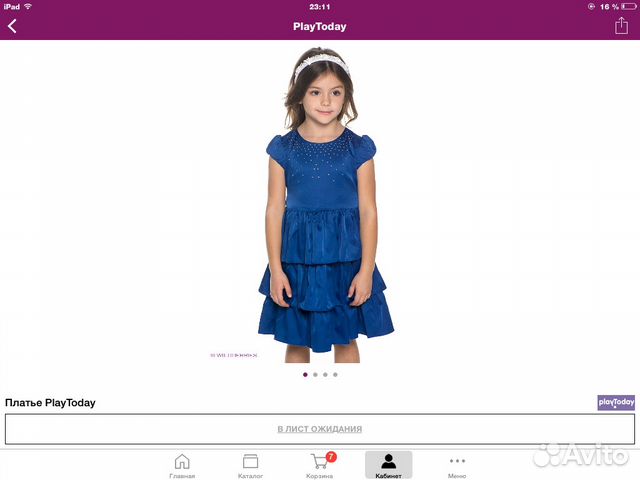
Task: Switch to the Кабинет tab
Action: tap(388, 465)
